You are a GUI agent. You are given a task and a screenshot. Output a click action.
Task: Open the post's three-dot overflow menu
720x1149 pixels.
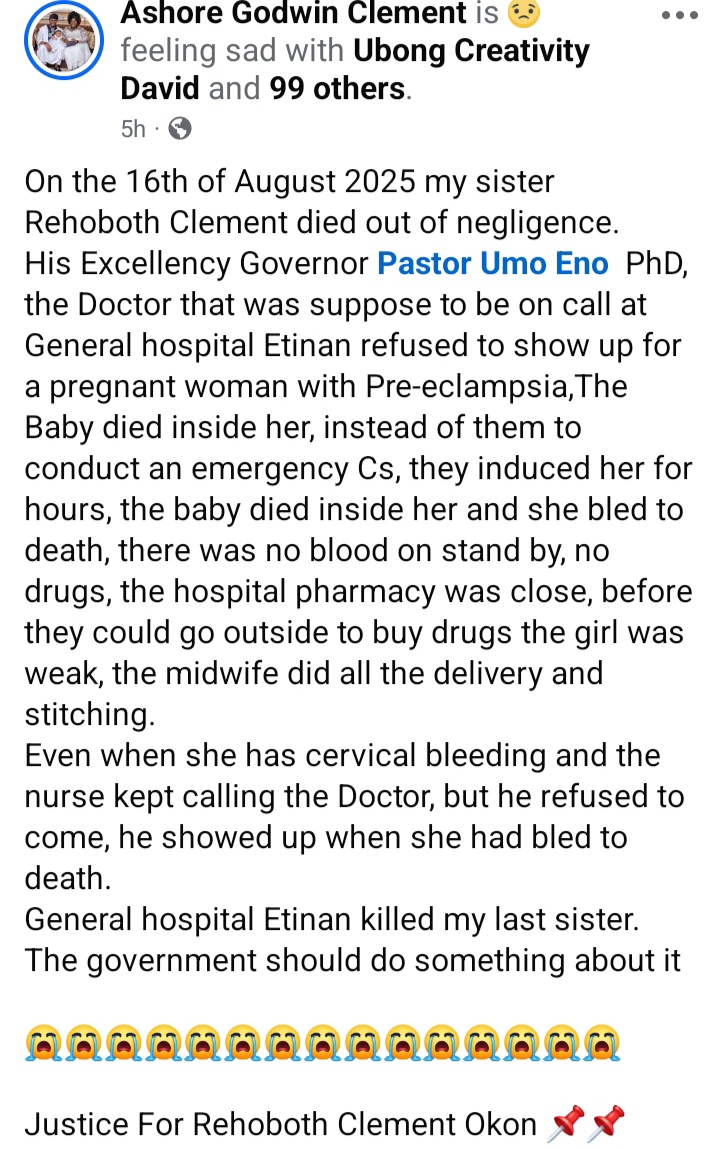tap(681, 17)
